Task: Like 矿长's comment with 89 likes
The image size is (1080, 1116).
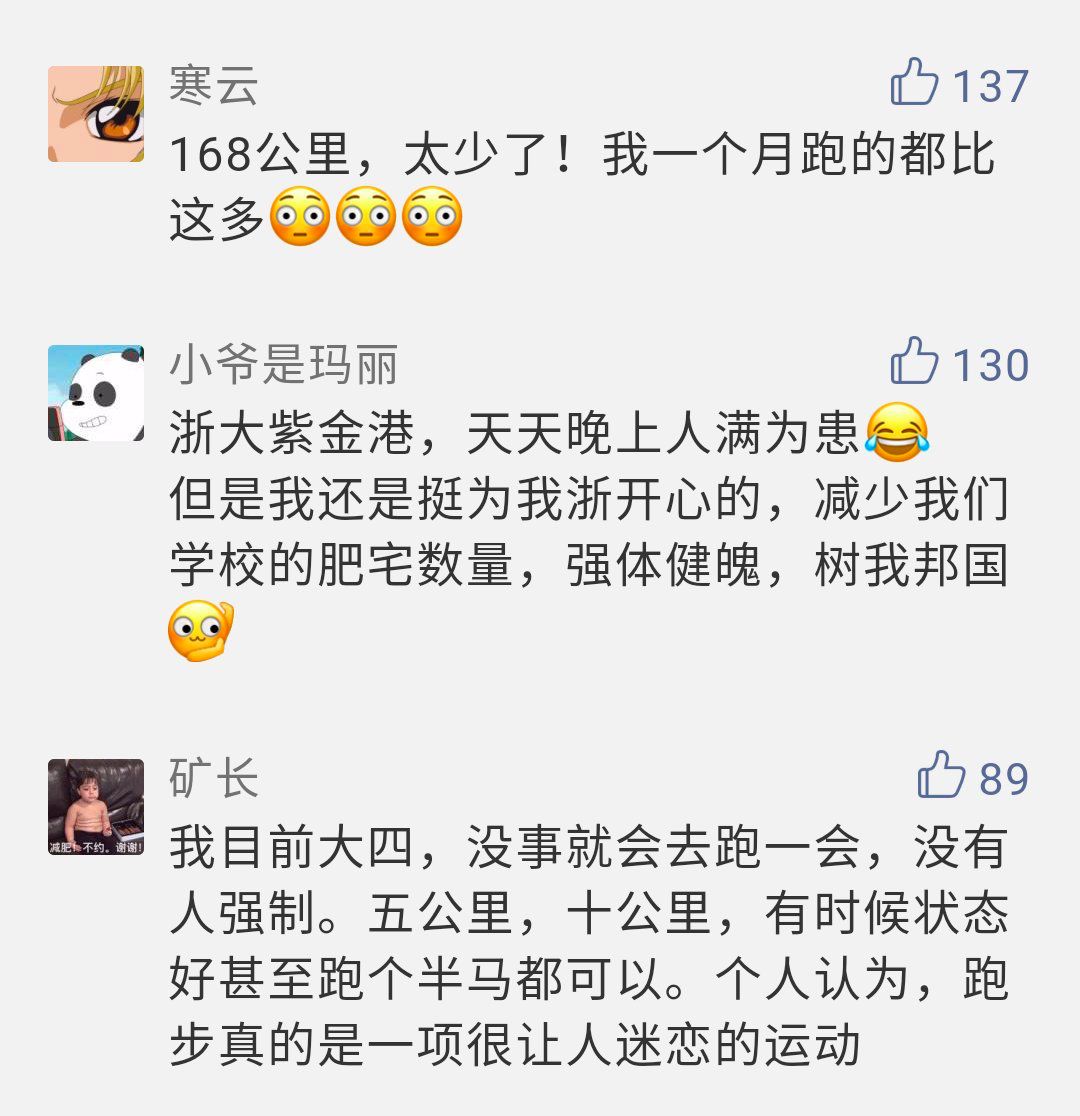Action: [941, 774]
